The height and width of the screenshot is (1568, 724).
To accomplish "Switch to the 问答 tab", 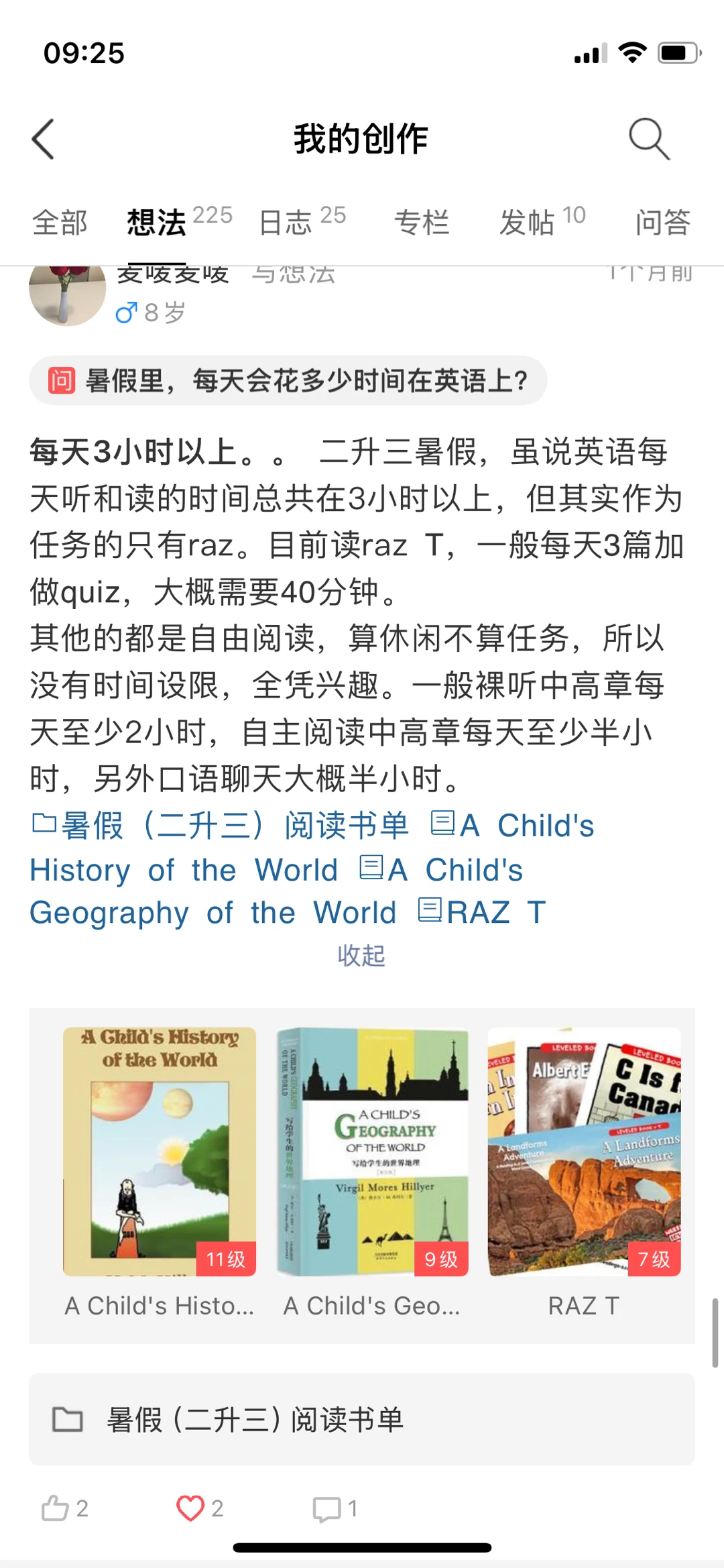I will (x=662, y=223).
